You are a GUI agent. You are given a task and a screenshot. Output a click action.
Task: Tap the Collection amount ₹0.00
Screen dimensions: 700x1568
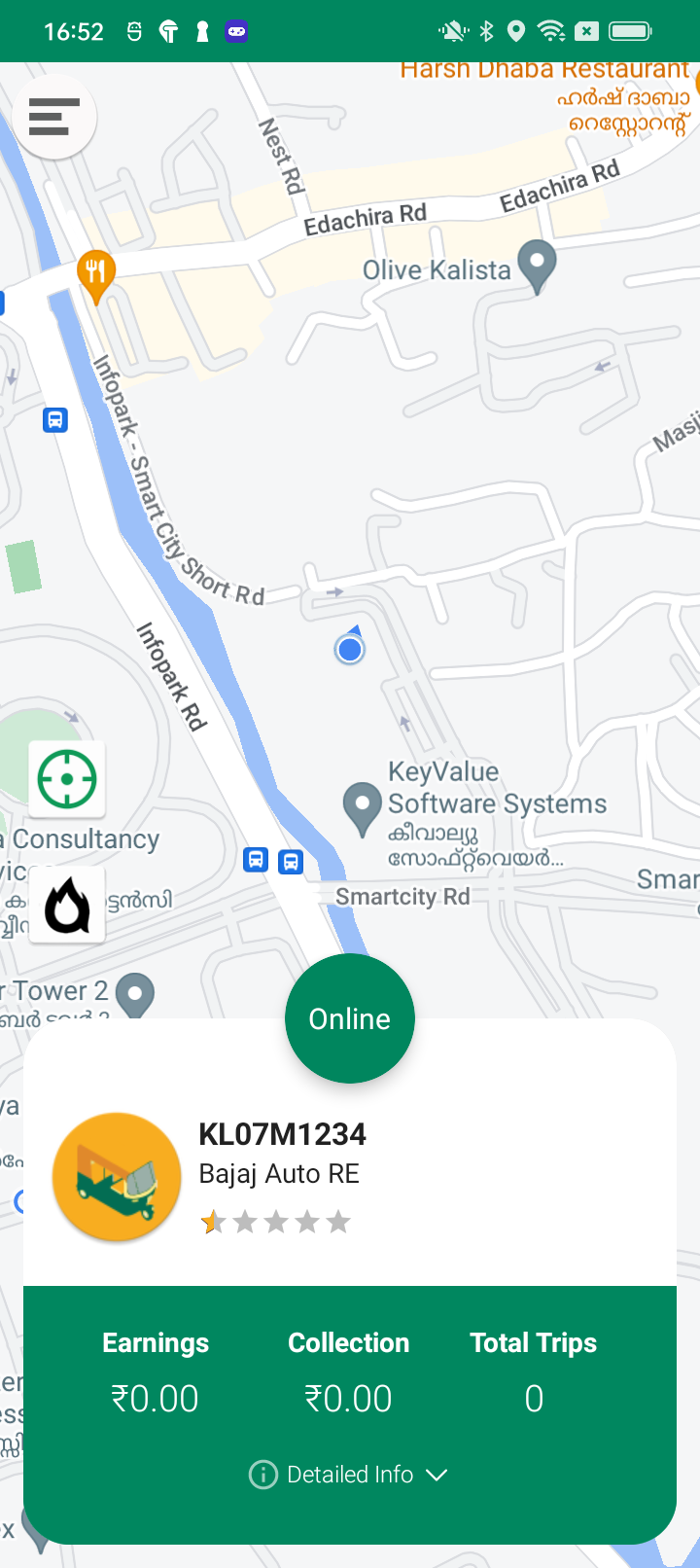(x=349, y=1398)
